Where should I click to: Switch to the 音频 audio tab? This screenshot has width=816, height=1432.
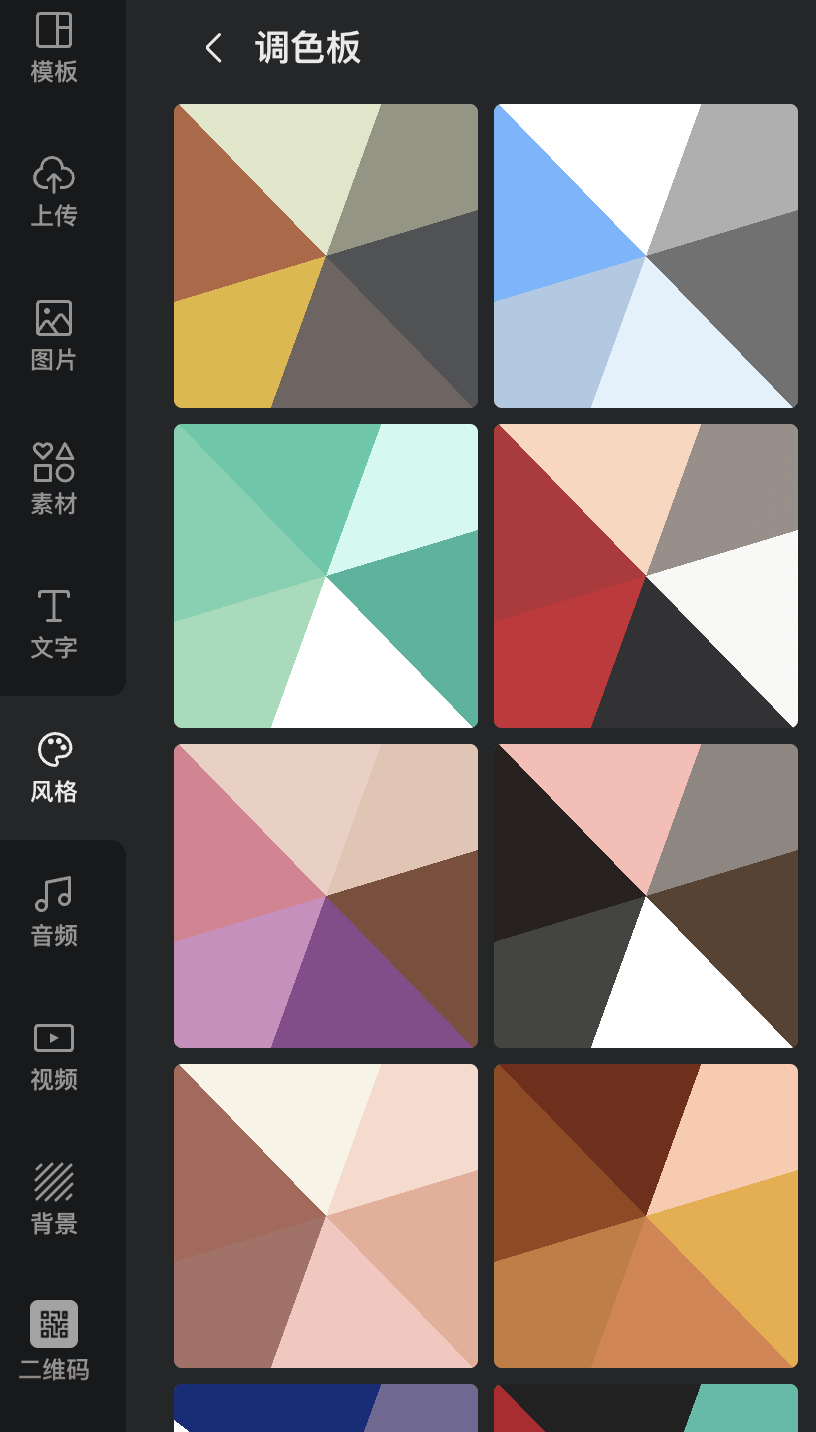(54, 912)
